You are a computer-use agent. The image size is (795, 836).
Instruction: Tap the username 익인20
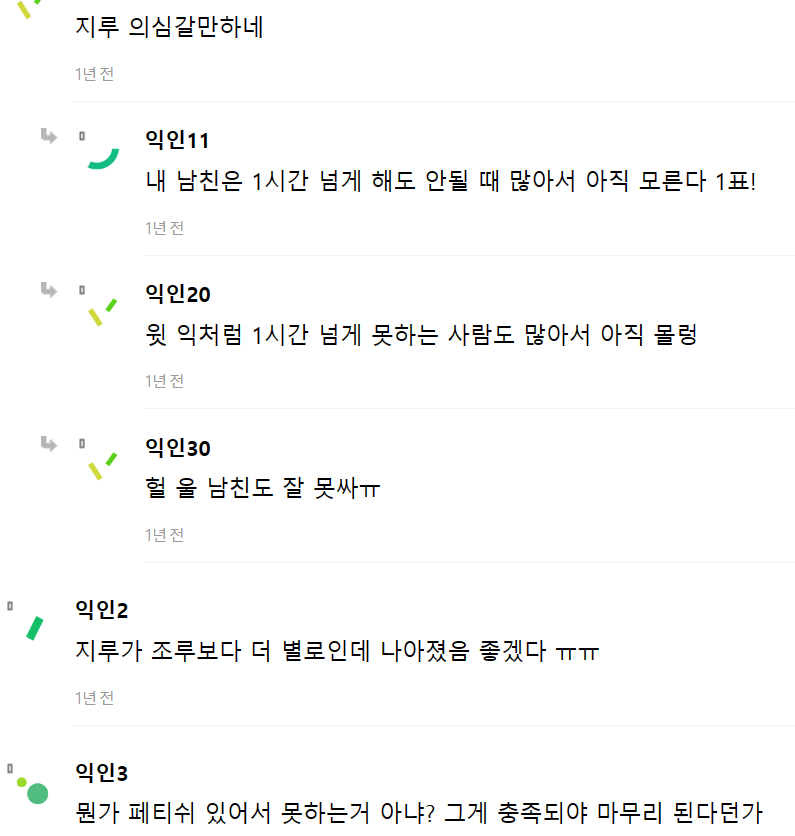point(178,294)
